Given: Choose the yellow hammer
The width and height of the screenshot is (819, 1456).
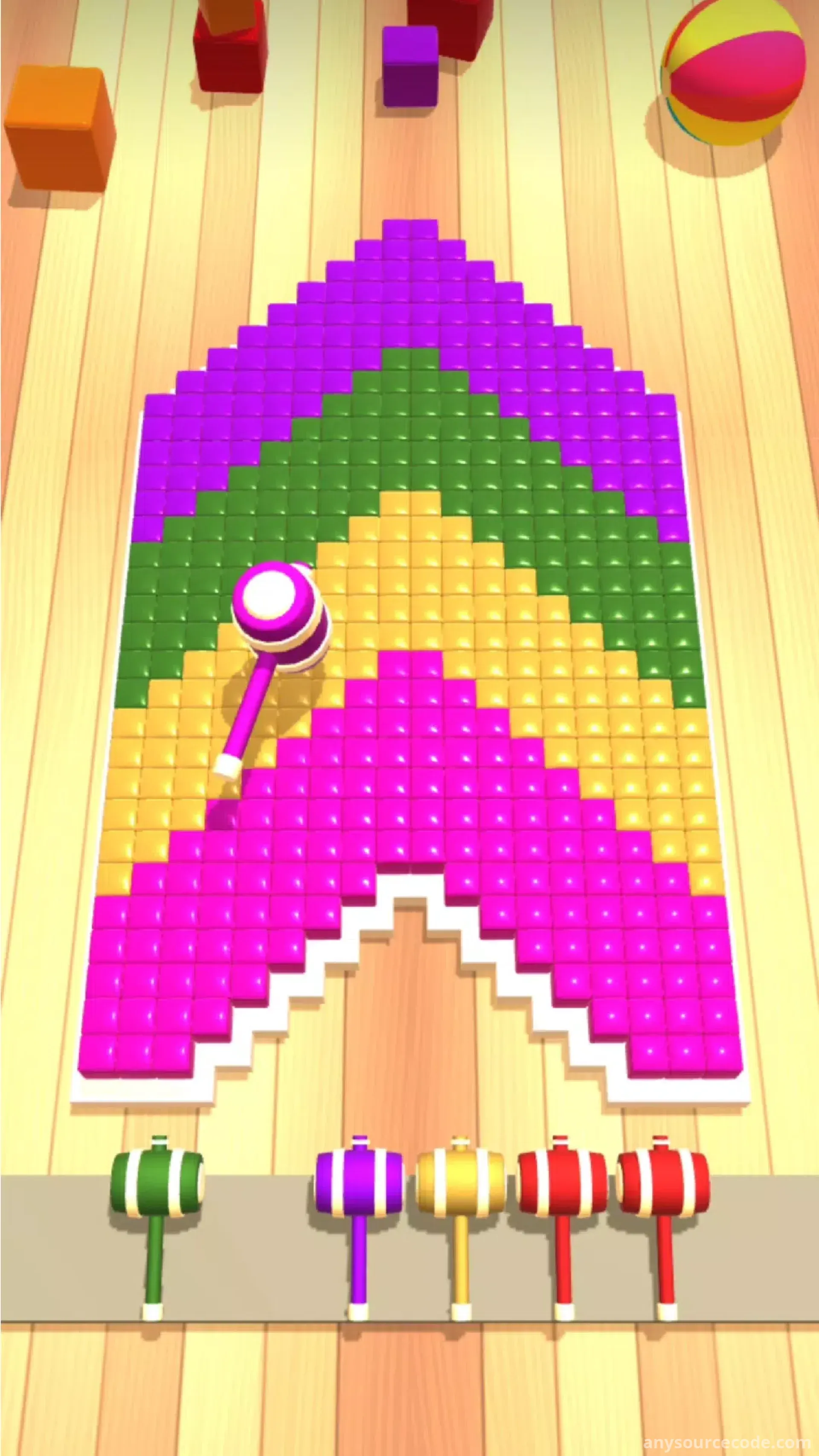Looking at the screenshot, I should click(460, 1185).
